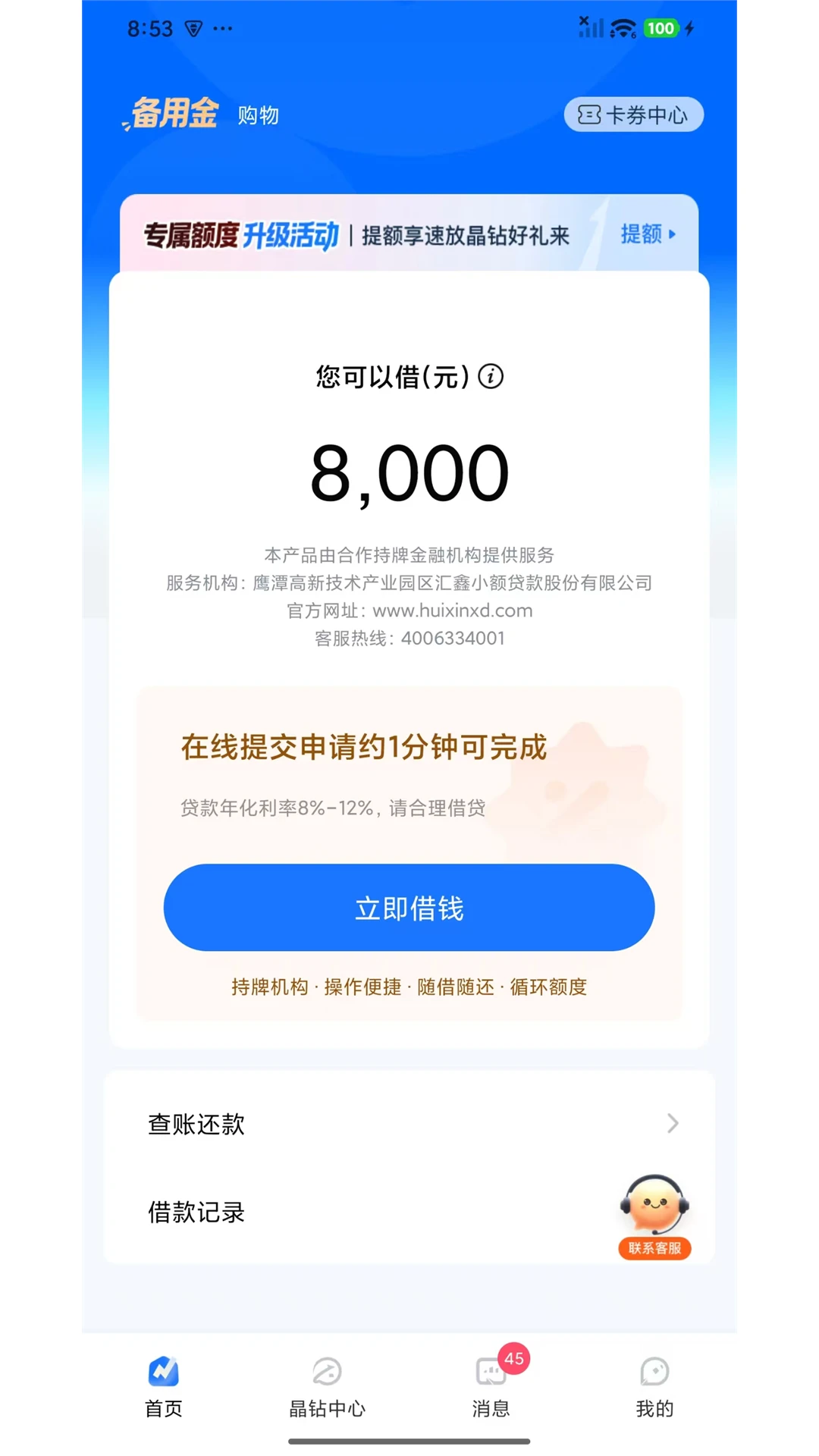Screen dimensions: 819x1456
Task: Open the 消息 tab with 45 unread
Action: 491,1387
